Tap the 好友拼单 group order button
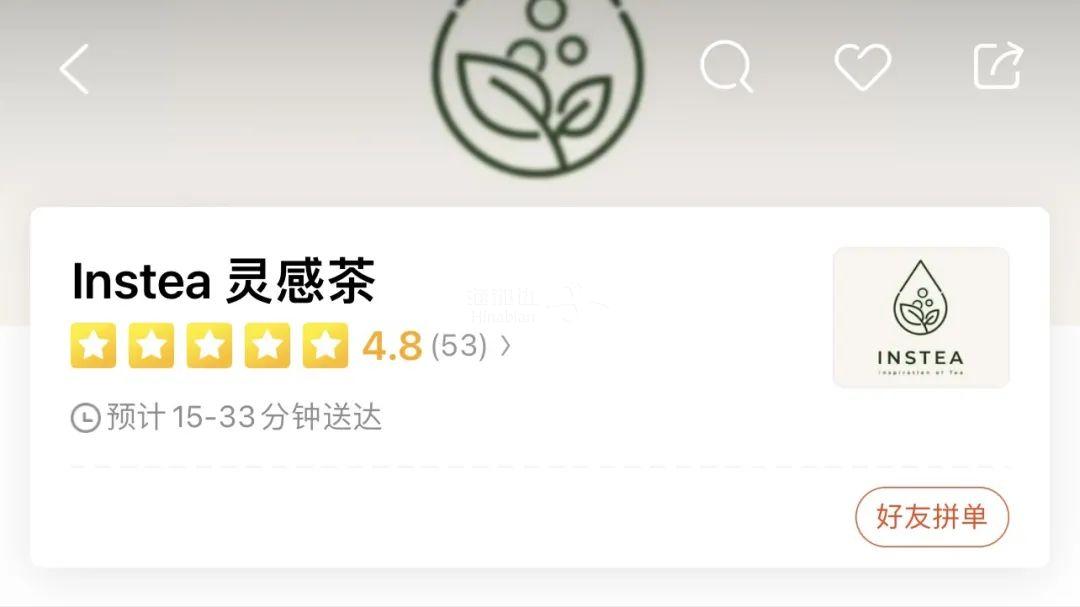Screen dimensions: 1080x607 pos(931,517)
